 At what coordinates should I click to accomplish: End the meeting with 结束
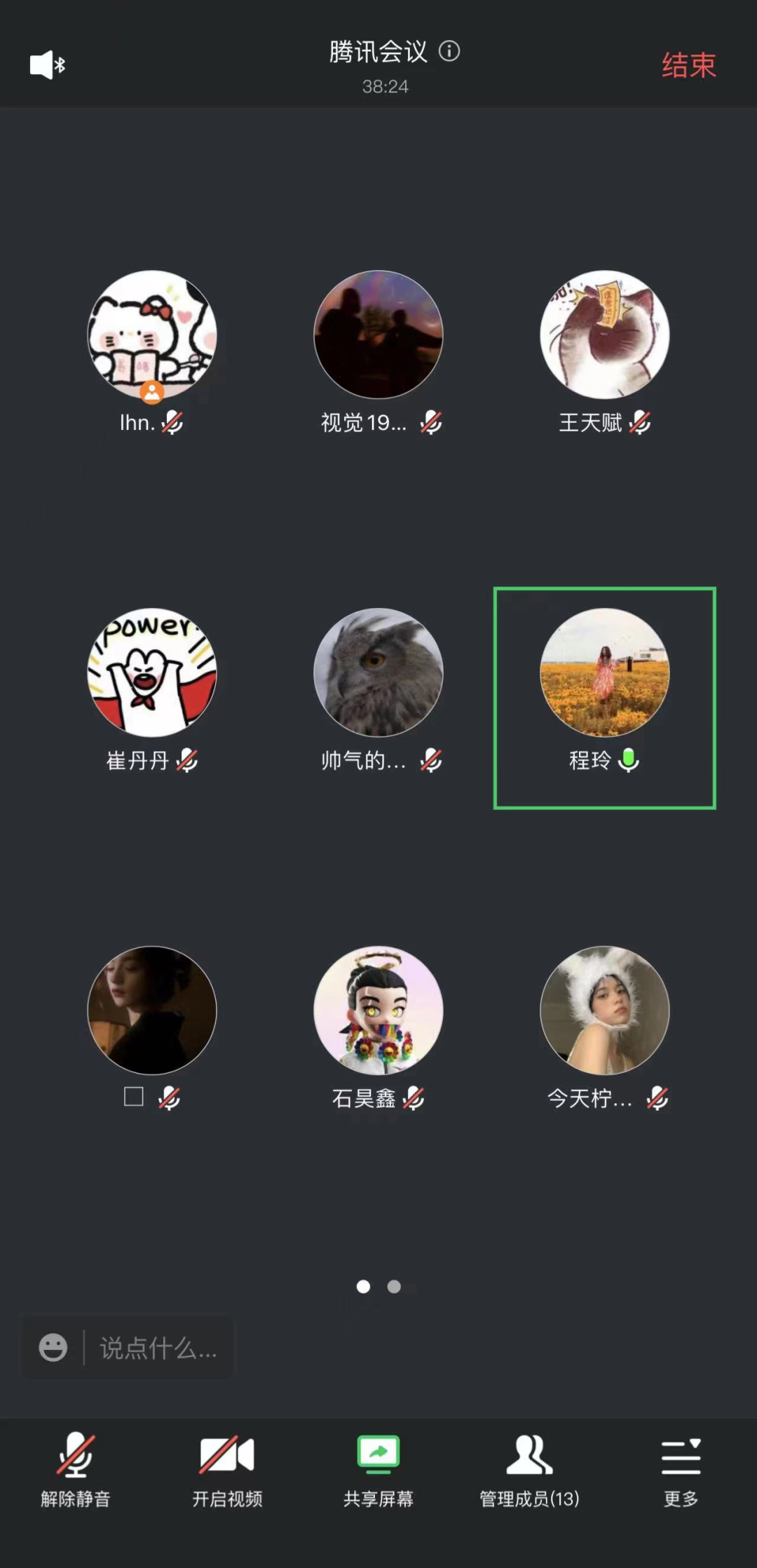[688, 66]
